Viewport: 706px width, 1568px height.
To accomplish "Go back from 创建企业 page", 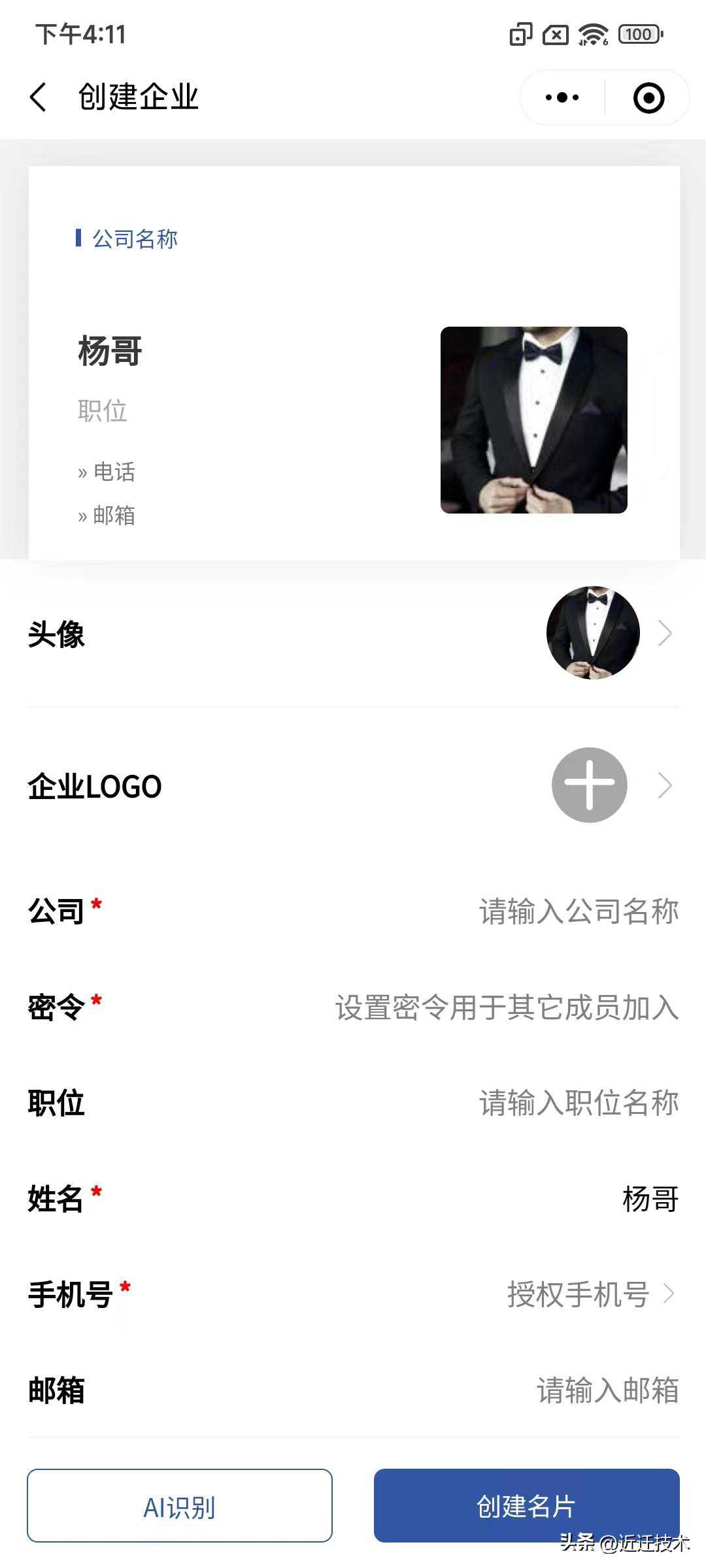I will (39, 97).
